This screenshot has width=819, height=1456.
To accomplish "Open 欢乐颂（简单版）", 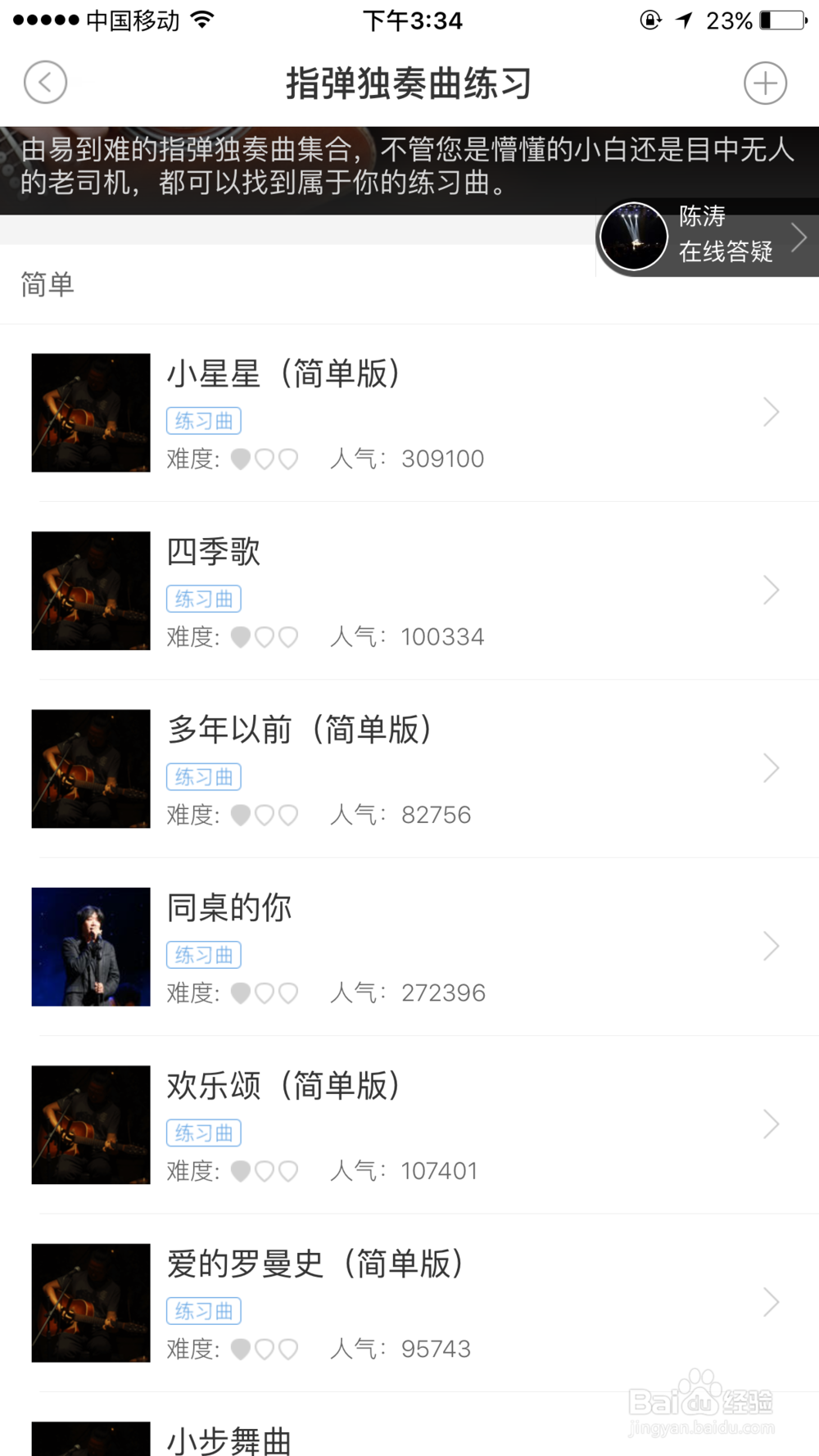I will coord(409,1124).
